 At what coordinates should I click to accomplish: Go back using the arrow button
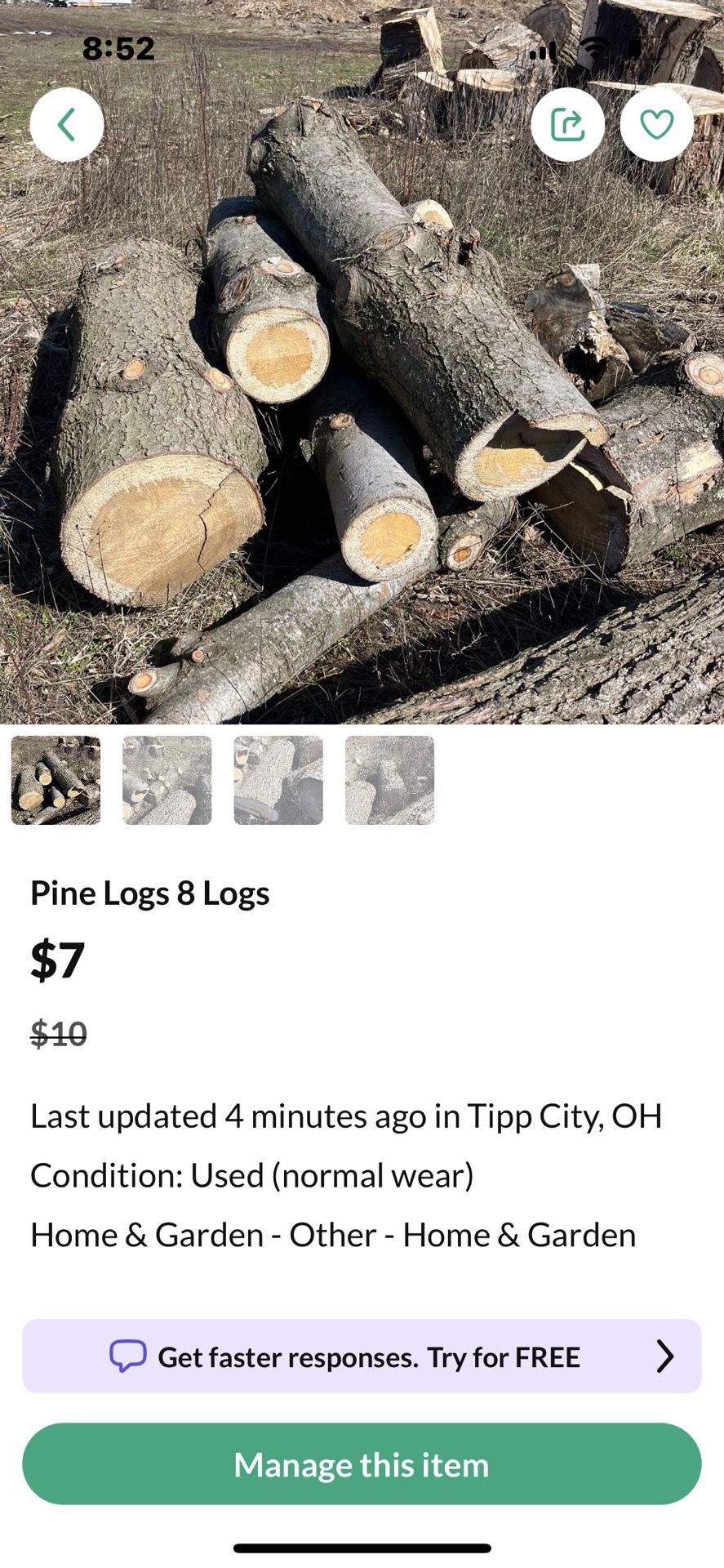coord(67,125)
